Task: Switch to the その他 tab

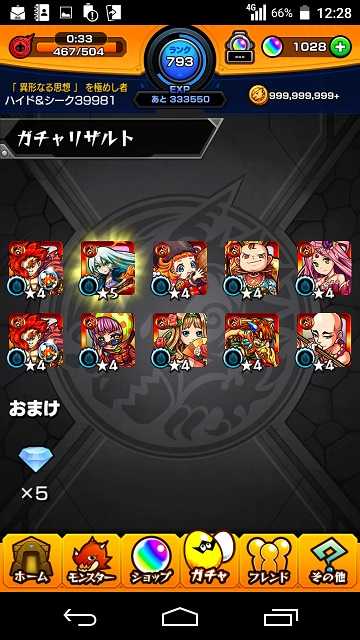Action: click(328, 563)
